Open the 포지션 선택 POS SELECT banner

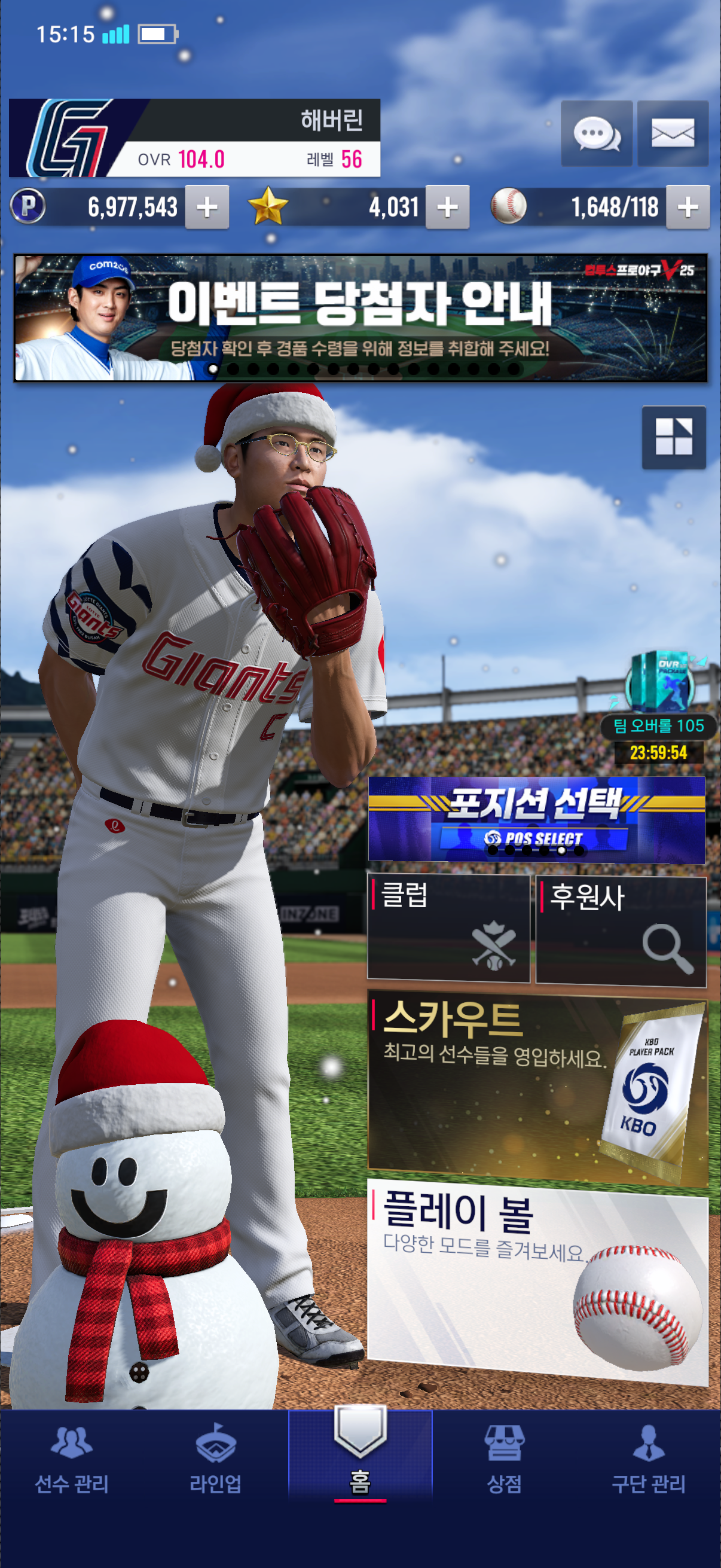(536, 819)
